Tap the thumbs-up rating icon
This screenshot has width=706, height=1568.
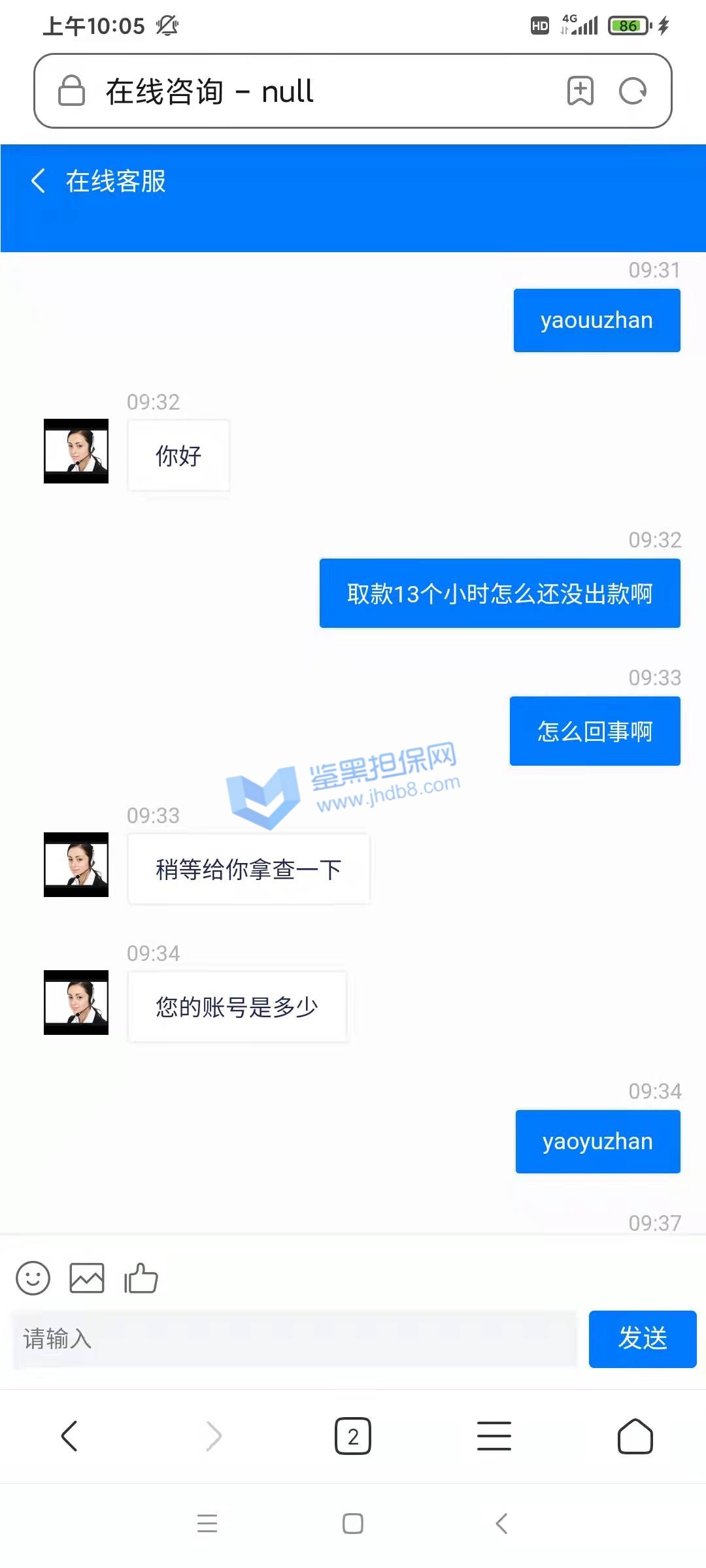click(141, 1278)
